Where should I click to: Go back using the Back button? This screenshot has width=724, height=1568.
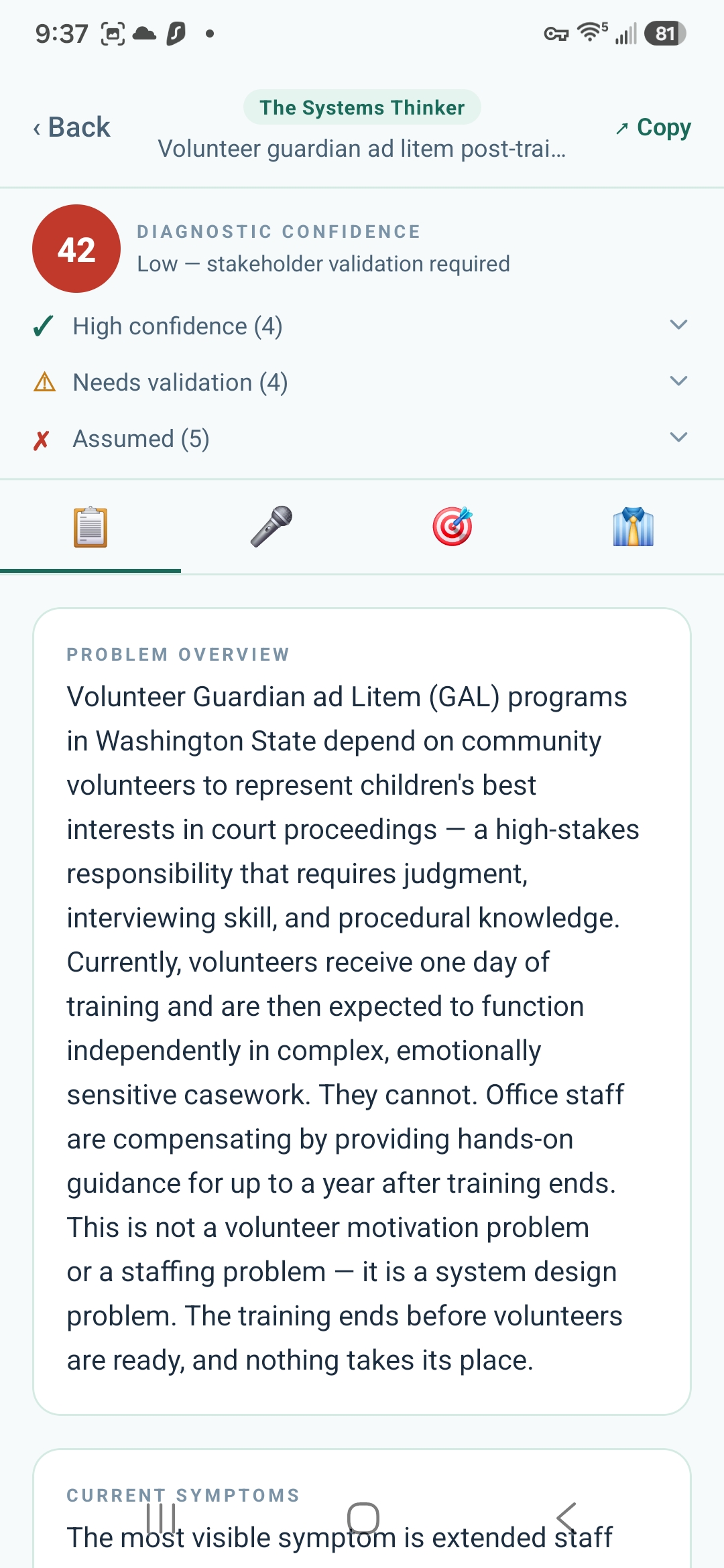pos(72,127)
